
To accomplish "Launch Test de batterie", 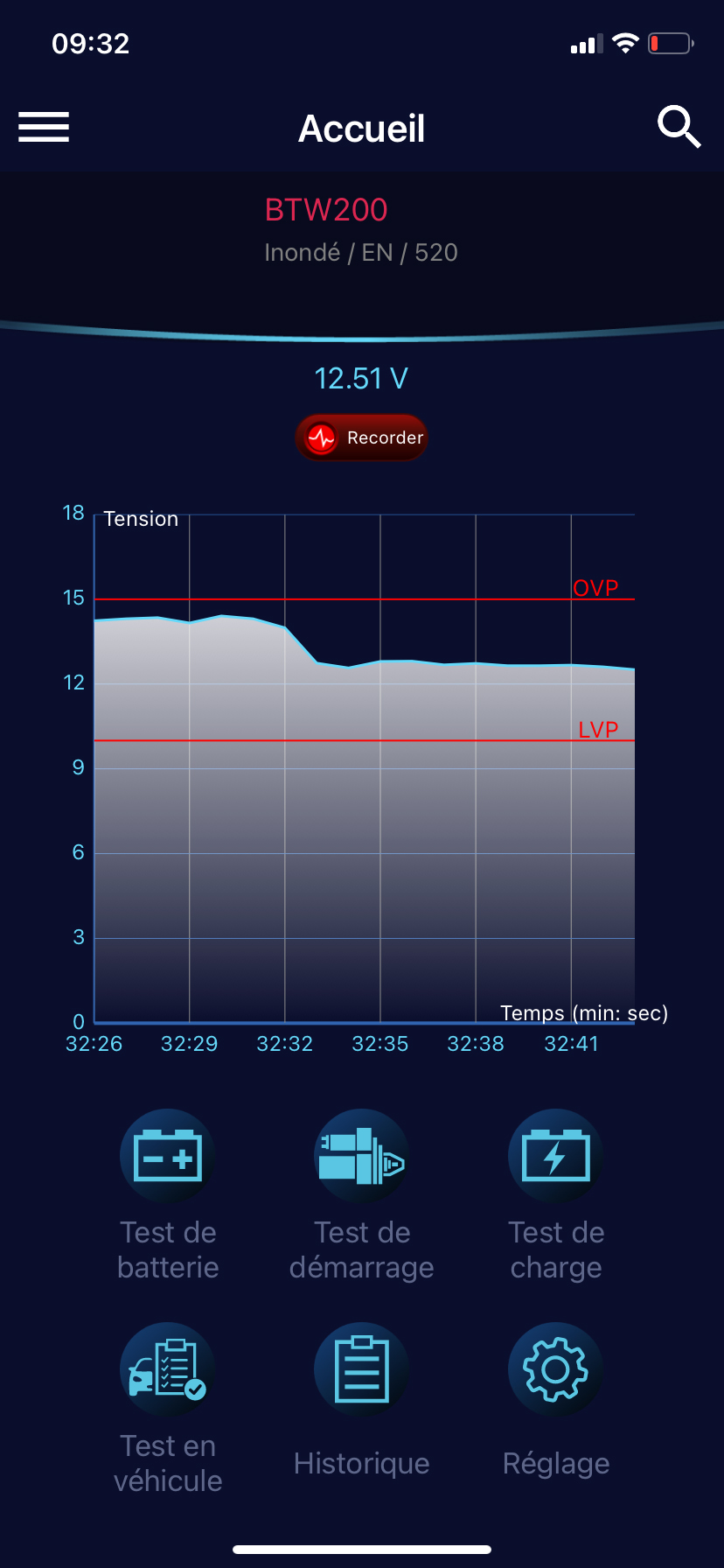I will (x=168, y=1157).
